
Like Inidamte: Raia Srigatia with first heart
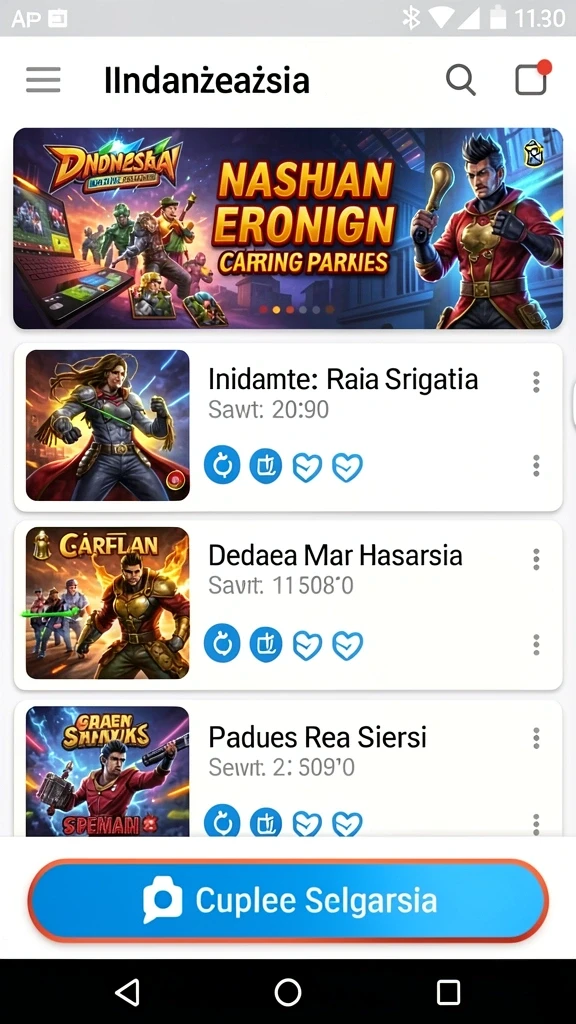(307, 467)
